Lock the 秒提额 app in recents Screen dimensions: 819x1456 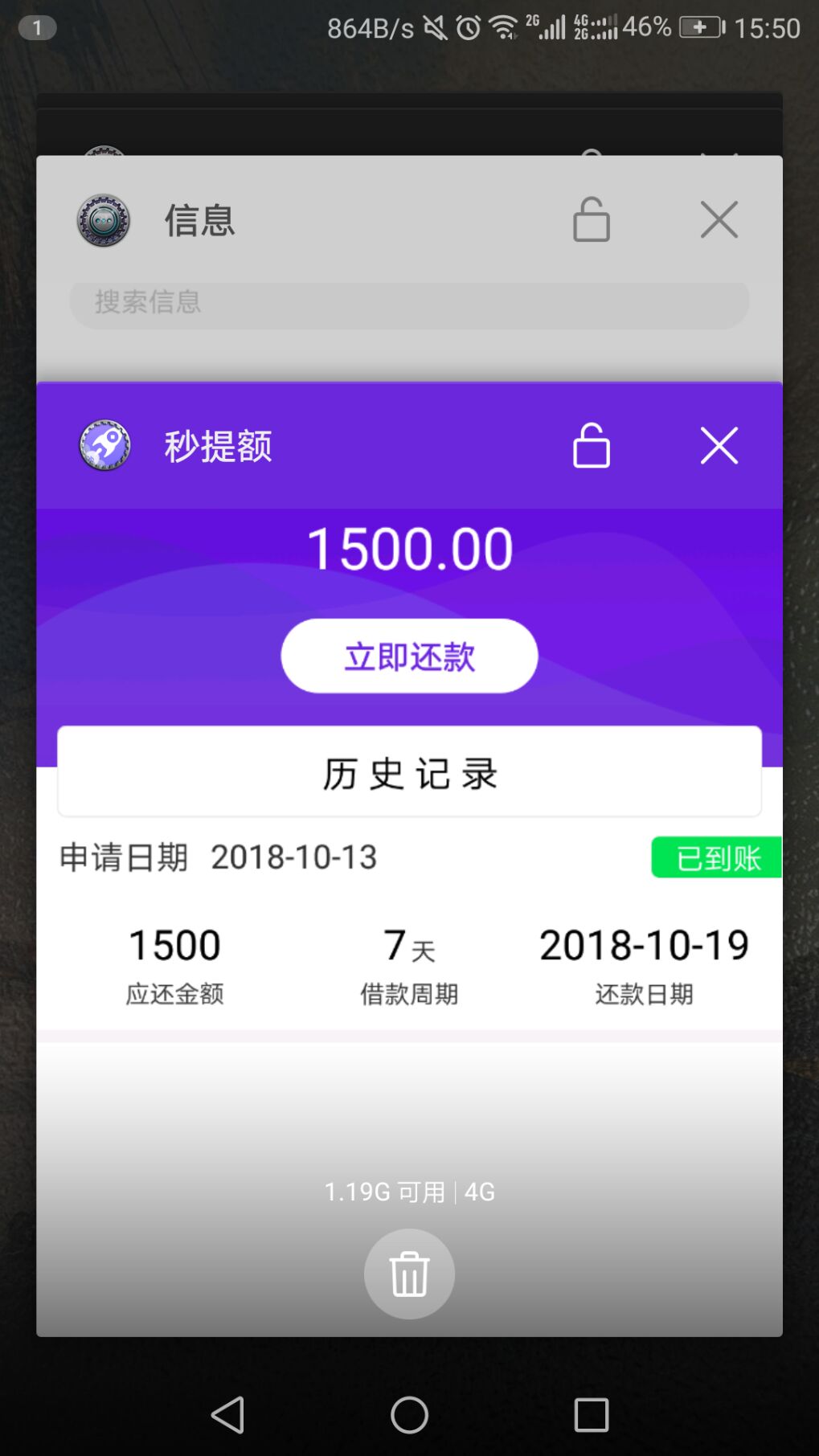pos(591,444)
